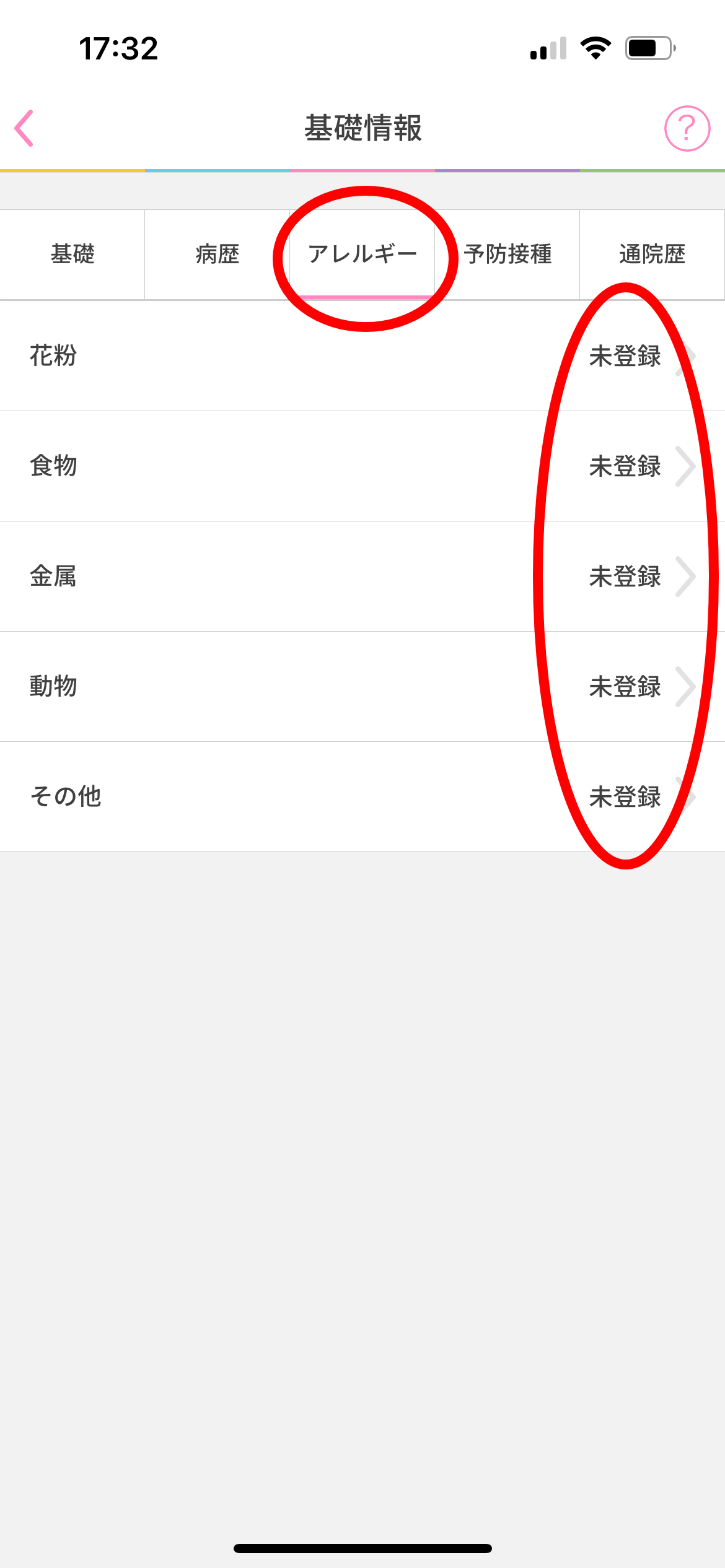
Task: Open the 金属 allergy row
Action: 362,577
